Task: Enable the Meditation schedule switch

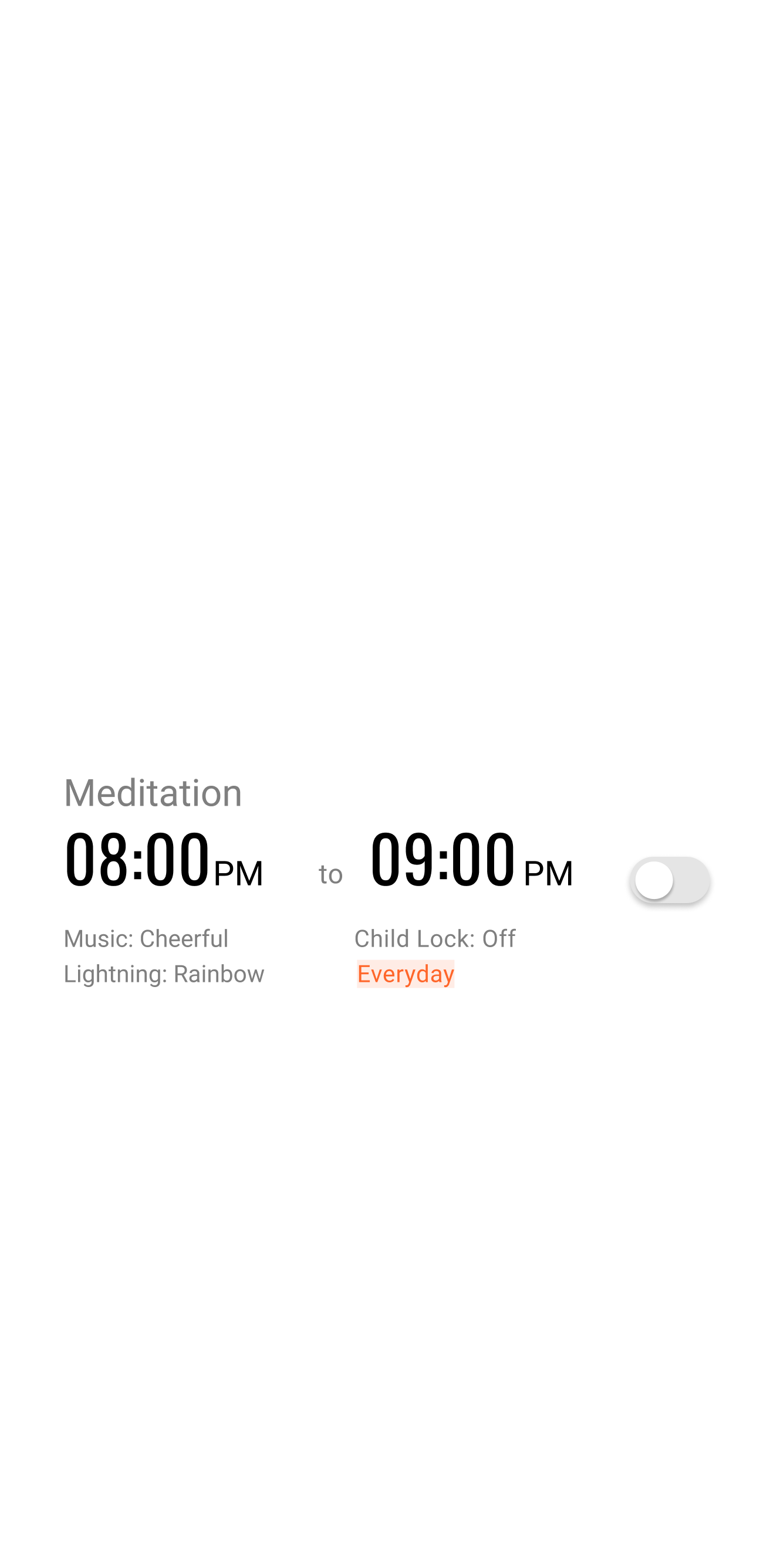Action: coord(670,880)
